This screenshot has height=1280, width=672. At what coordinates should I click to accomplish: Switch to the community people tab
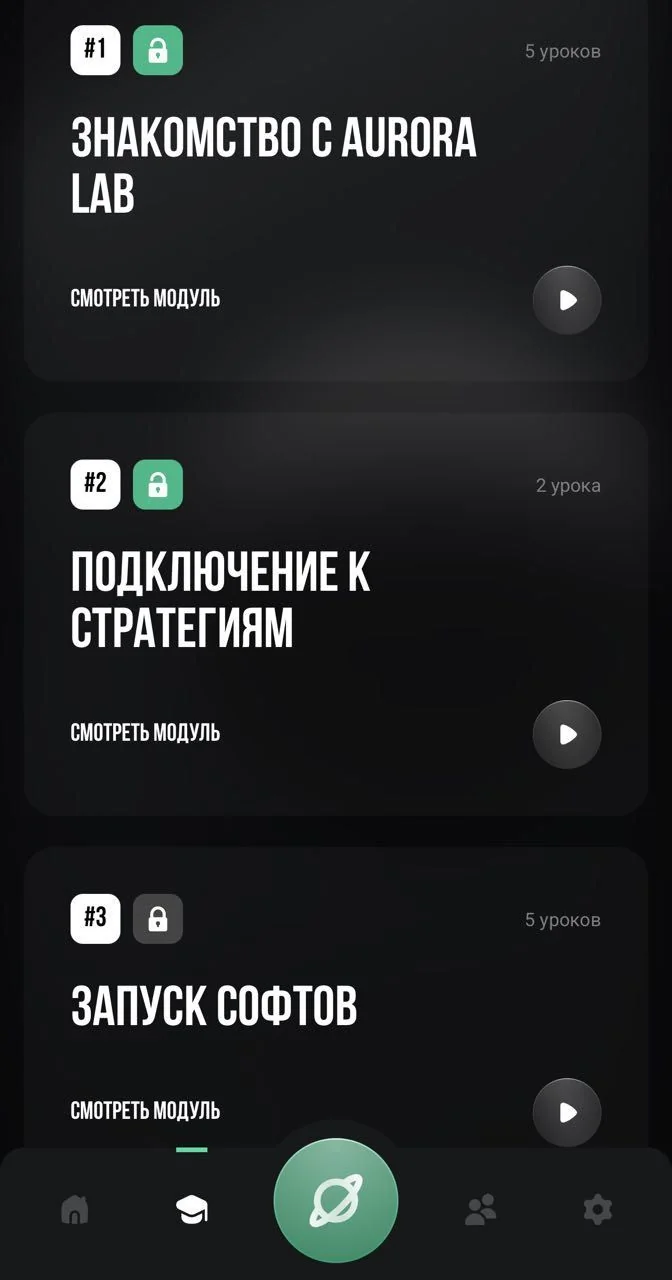481,1210
